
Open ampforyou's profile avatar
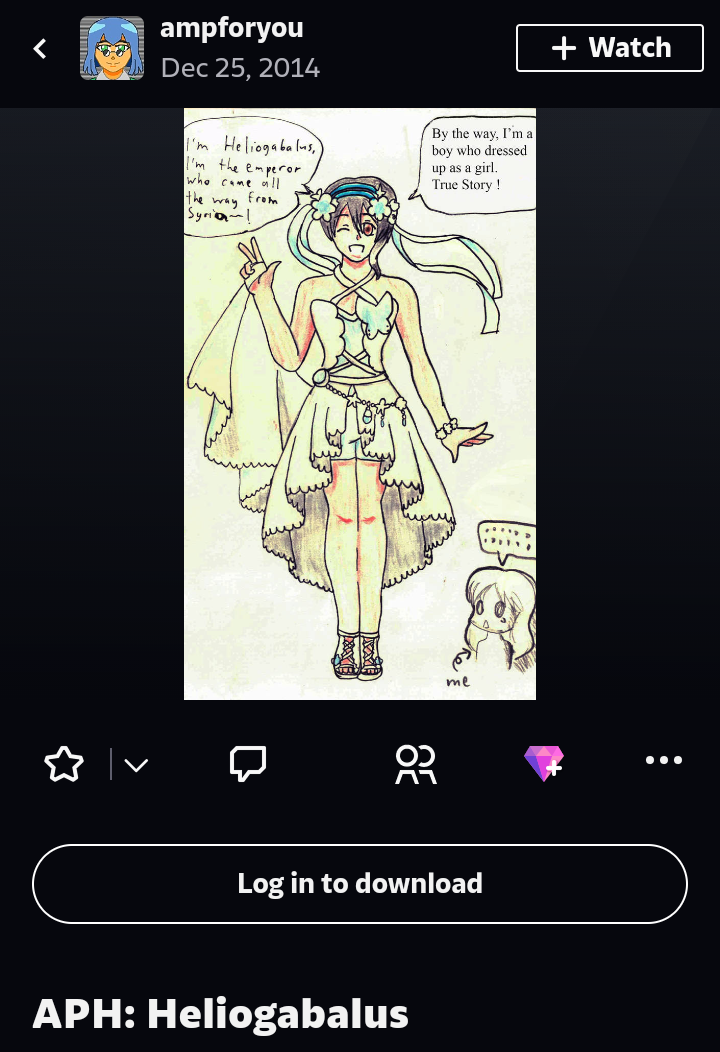(112, 48)
